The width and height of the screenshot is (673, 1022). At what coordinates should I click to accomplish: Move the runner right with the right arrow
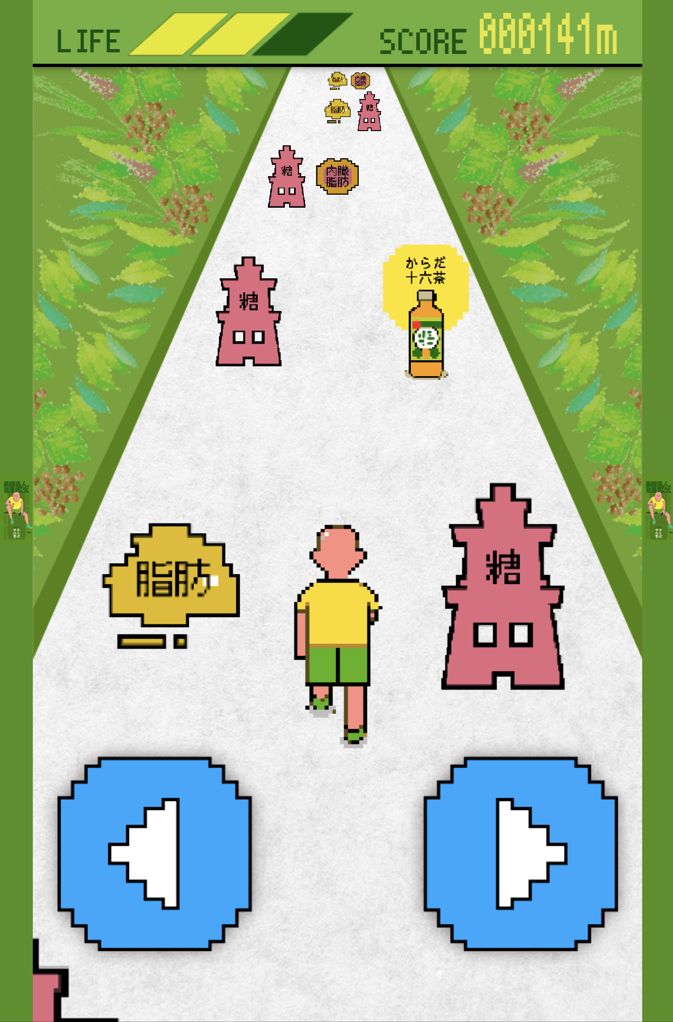click(x=521, y=853)
